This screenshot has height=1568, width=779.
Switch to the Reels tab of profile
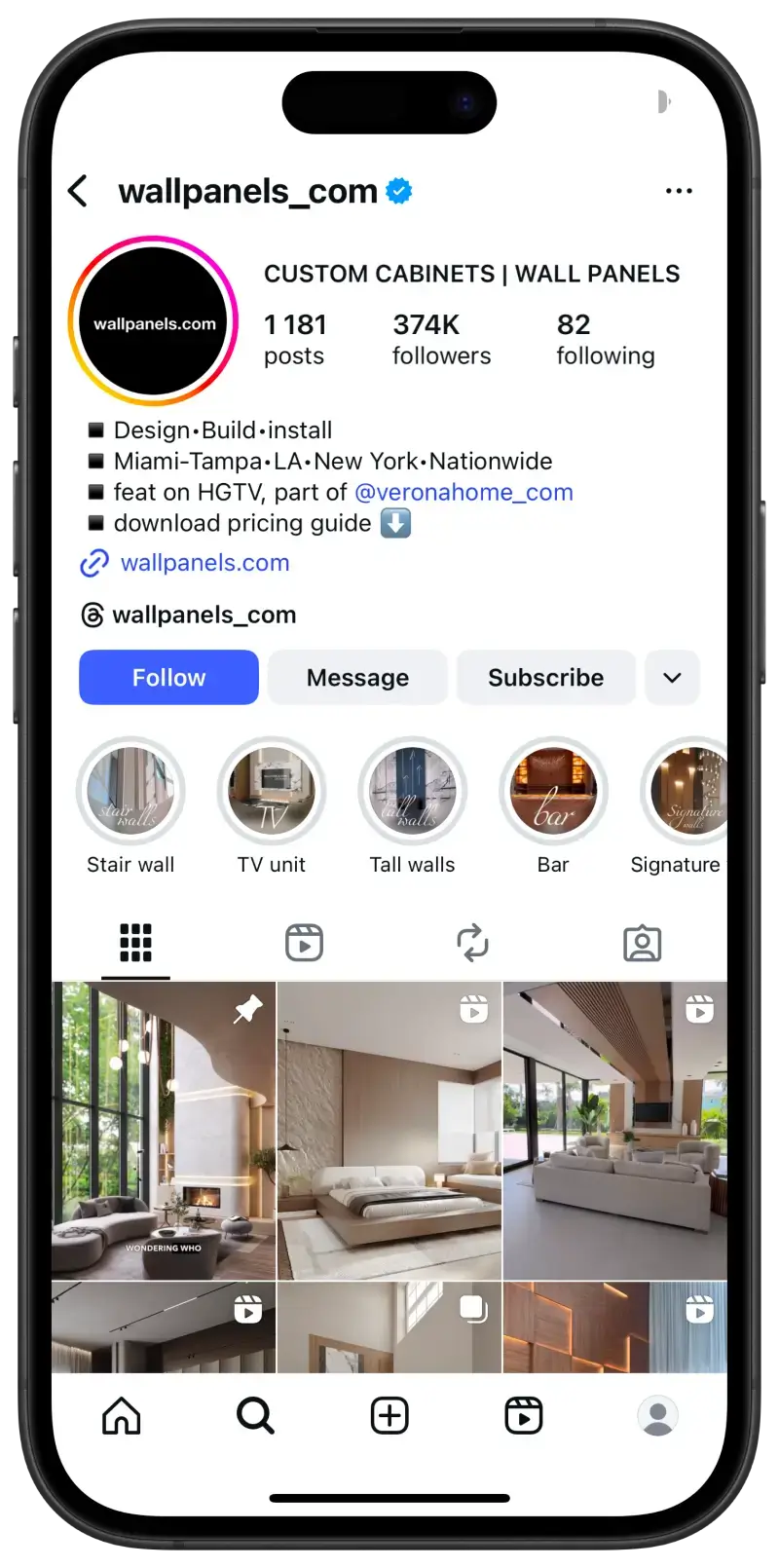(x=304, y=943)
